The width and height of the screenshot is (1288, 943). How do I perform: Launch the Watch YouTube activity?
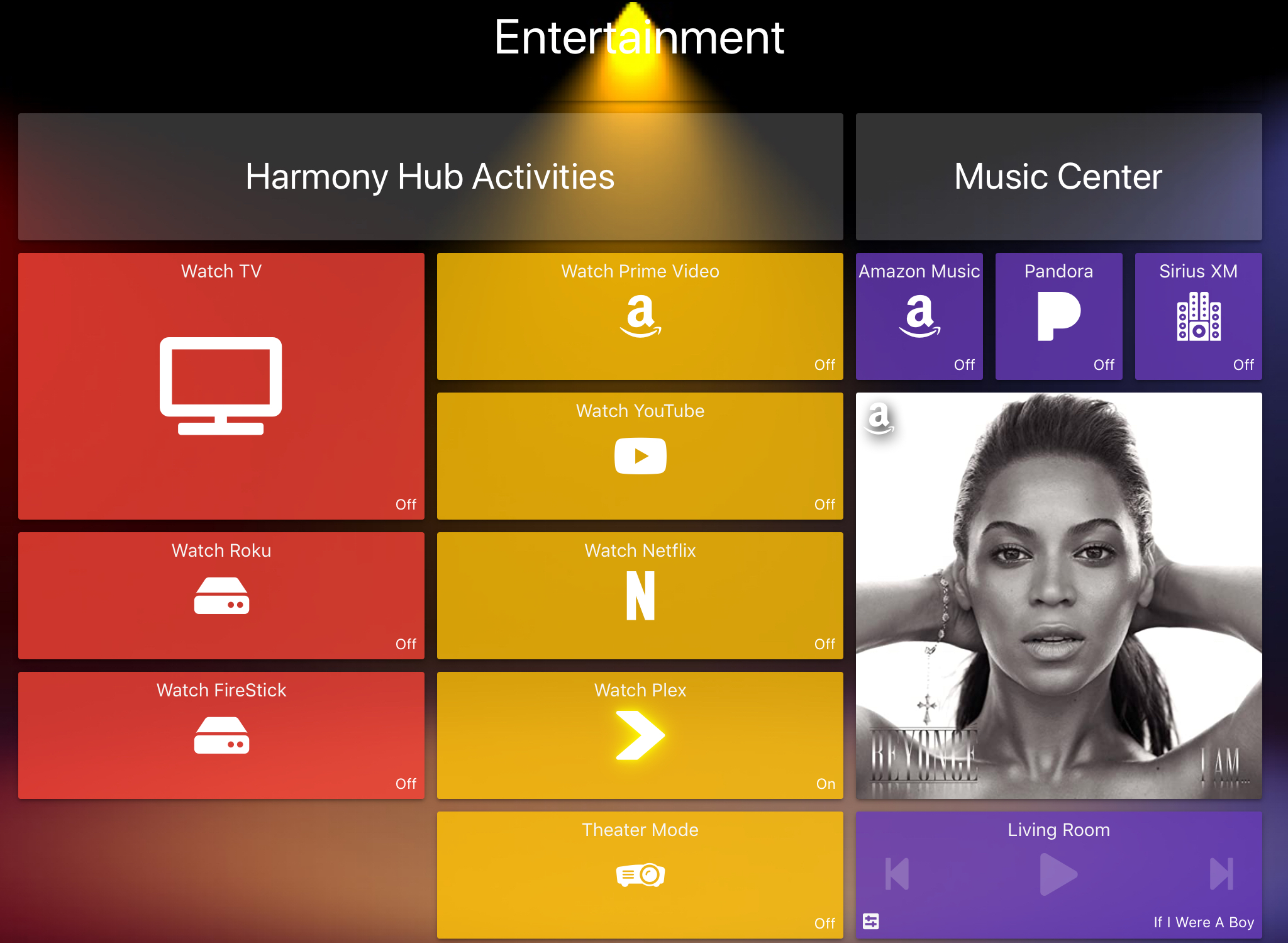pos(640,455)
